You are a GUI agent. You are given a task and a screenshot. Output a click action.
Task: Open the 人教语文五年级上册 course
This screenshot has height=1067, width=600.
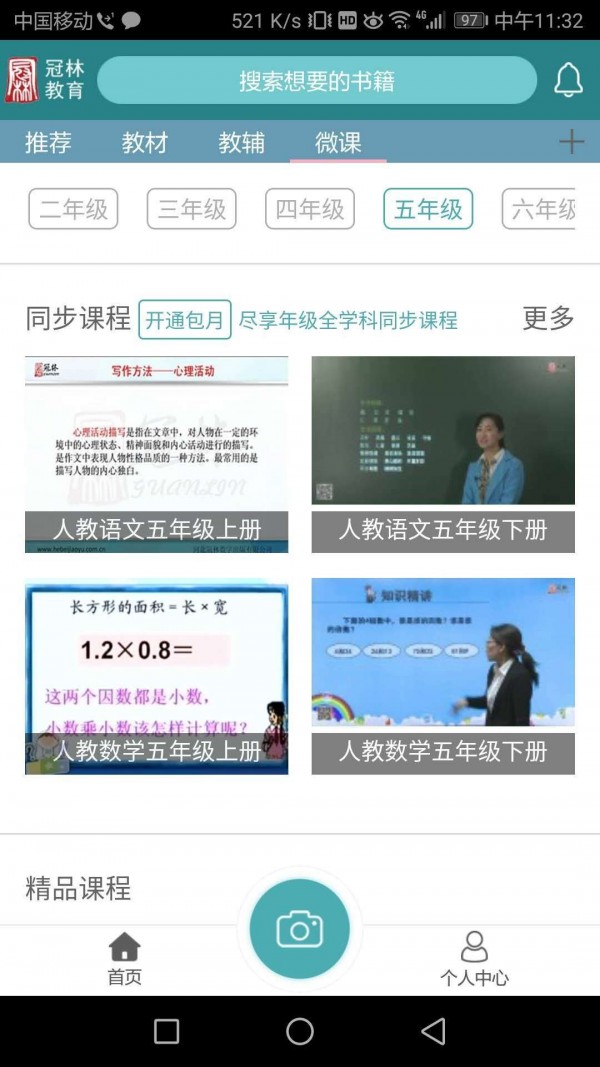(156, 455)
